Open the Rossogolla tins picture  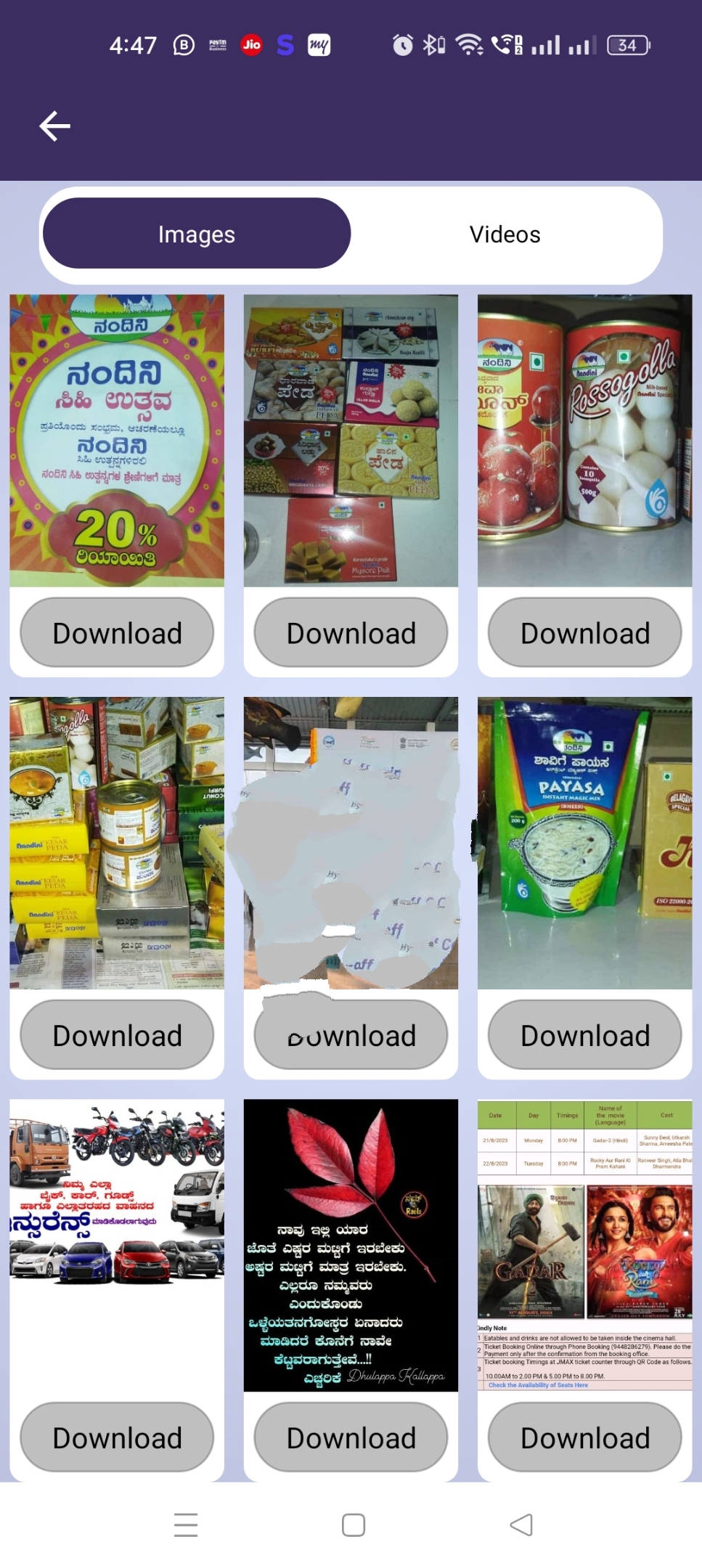click(x=585, y=441)
